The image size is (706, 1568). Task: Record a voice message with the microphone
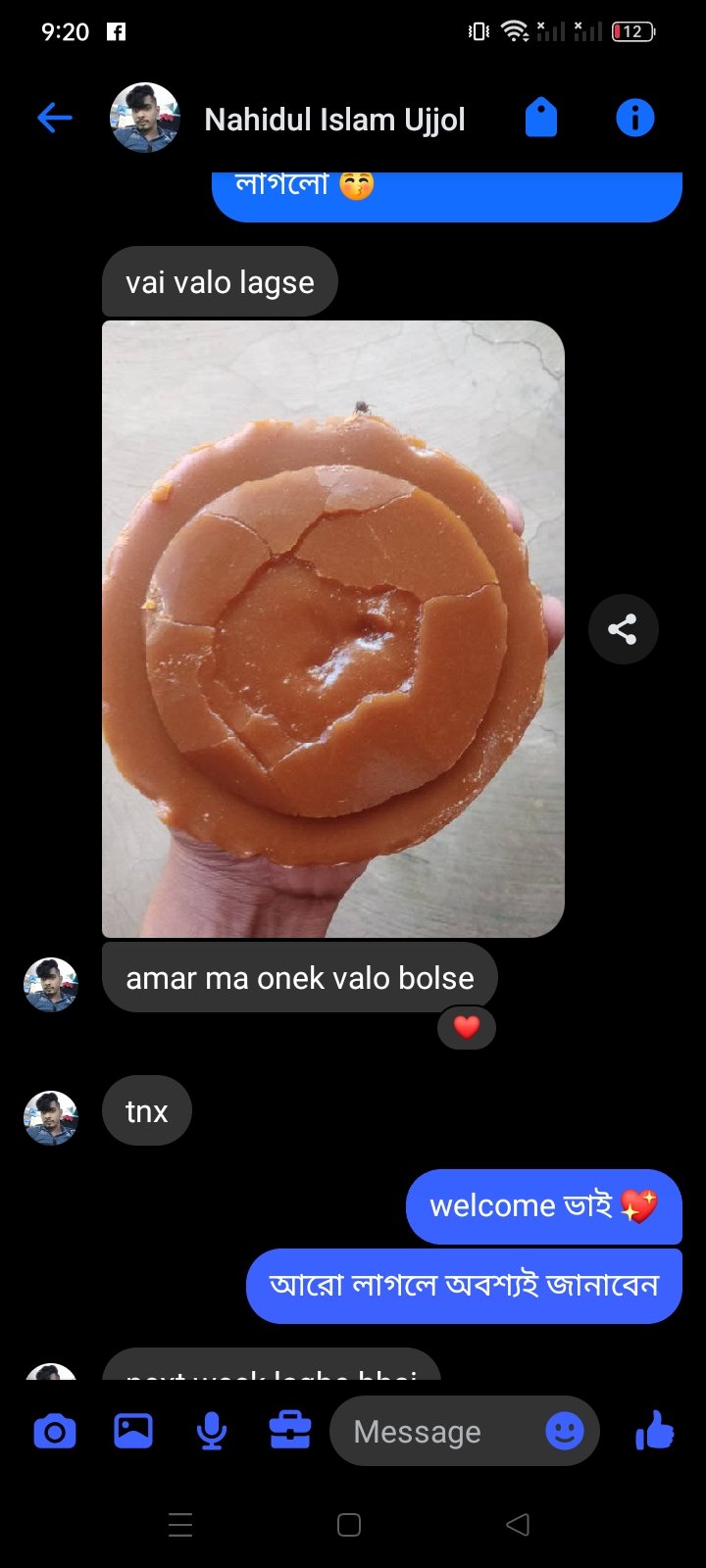pyautogui.click(x=212, y=1432)
